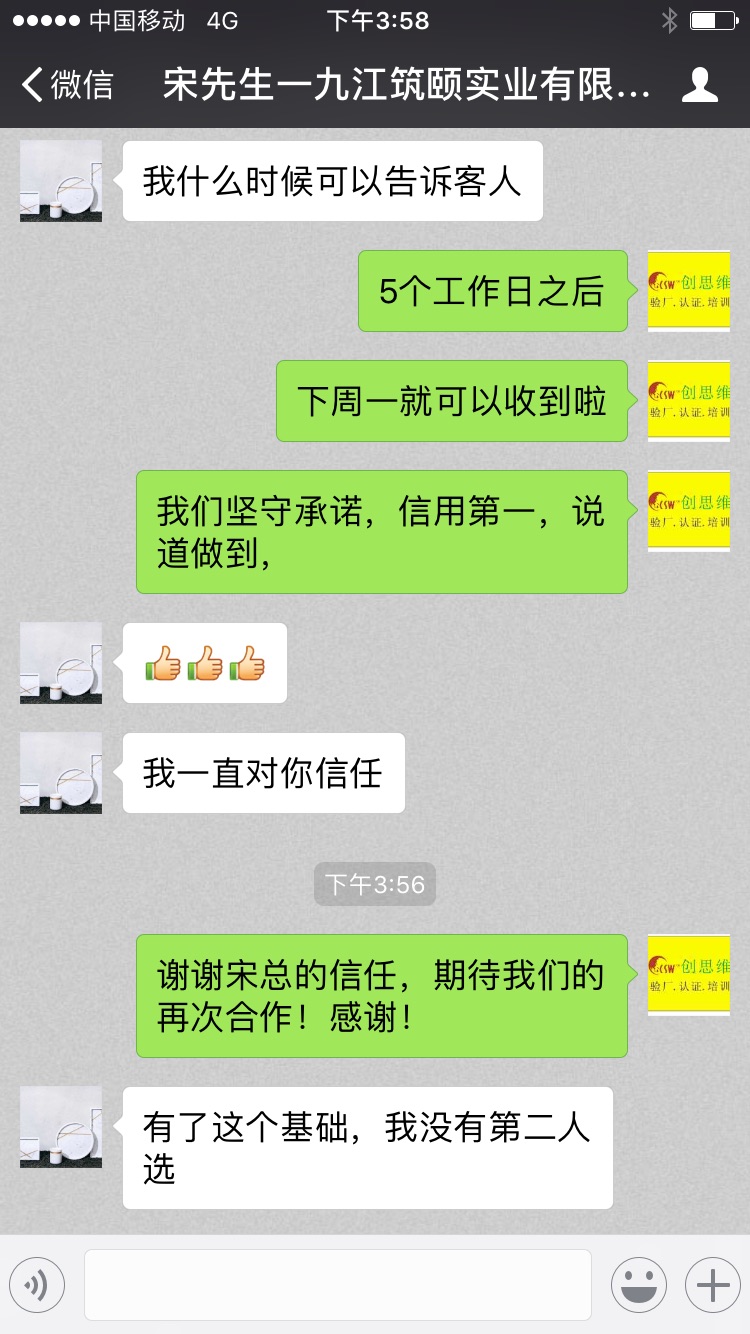
Task: Open the emoji sticker panel
Action: click(x=638, y=1284)
